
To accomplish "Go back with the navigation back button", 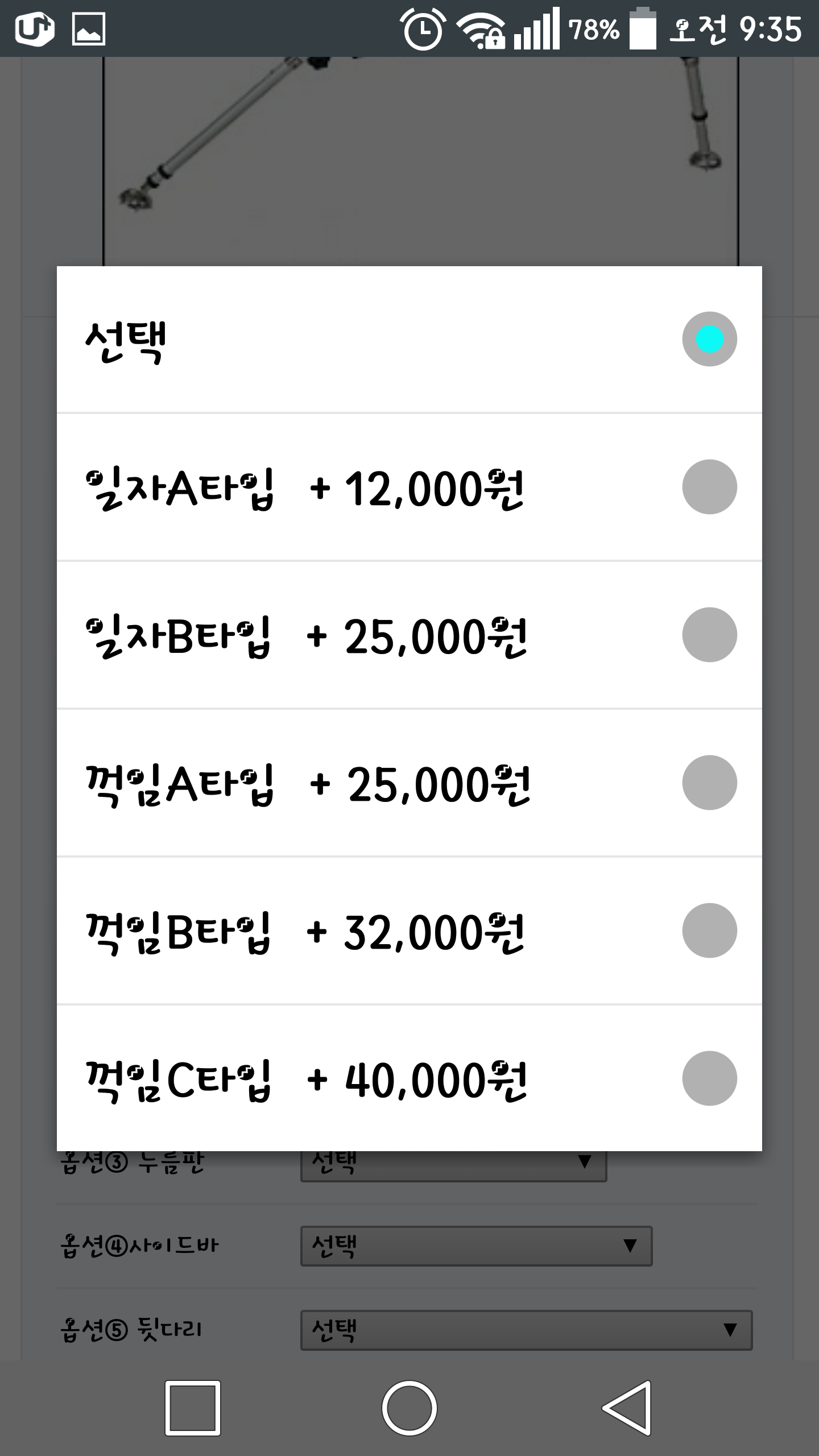I will point(626,1408).
